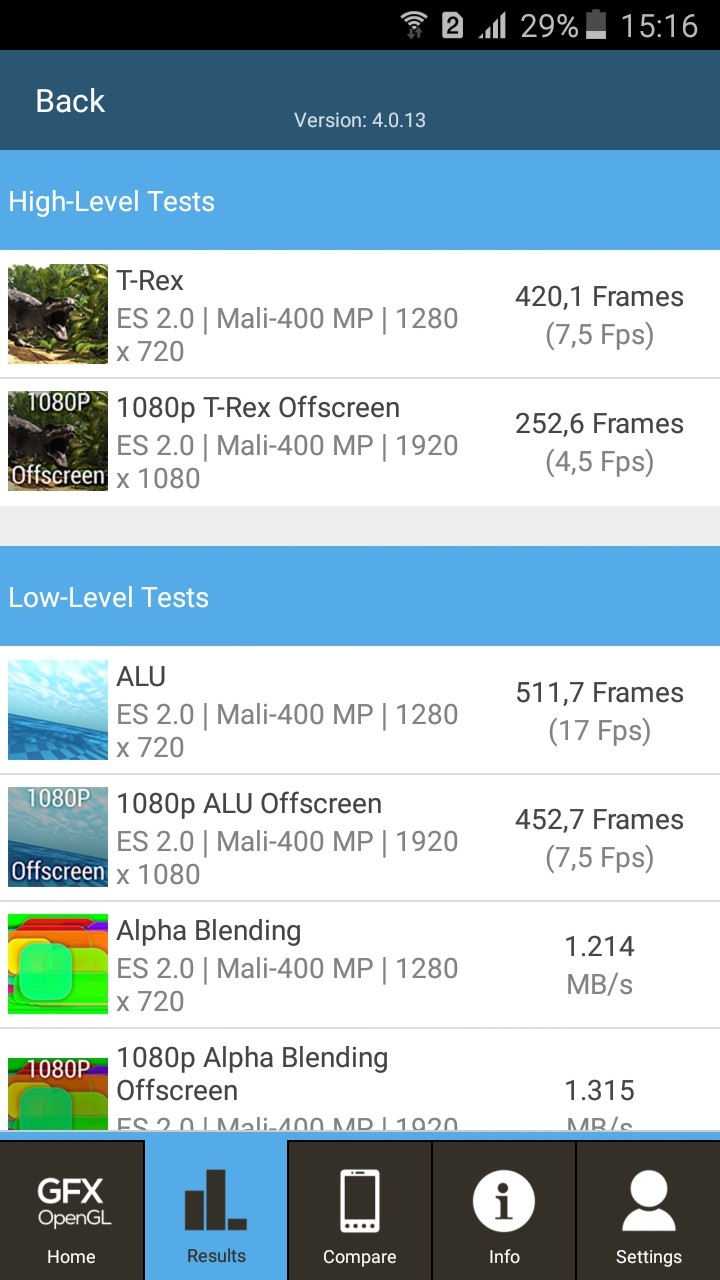
Task: Open the T-Rex 1280 x 720 result
Action: 360,315
